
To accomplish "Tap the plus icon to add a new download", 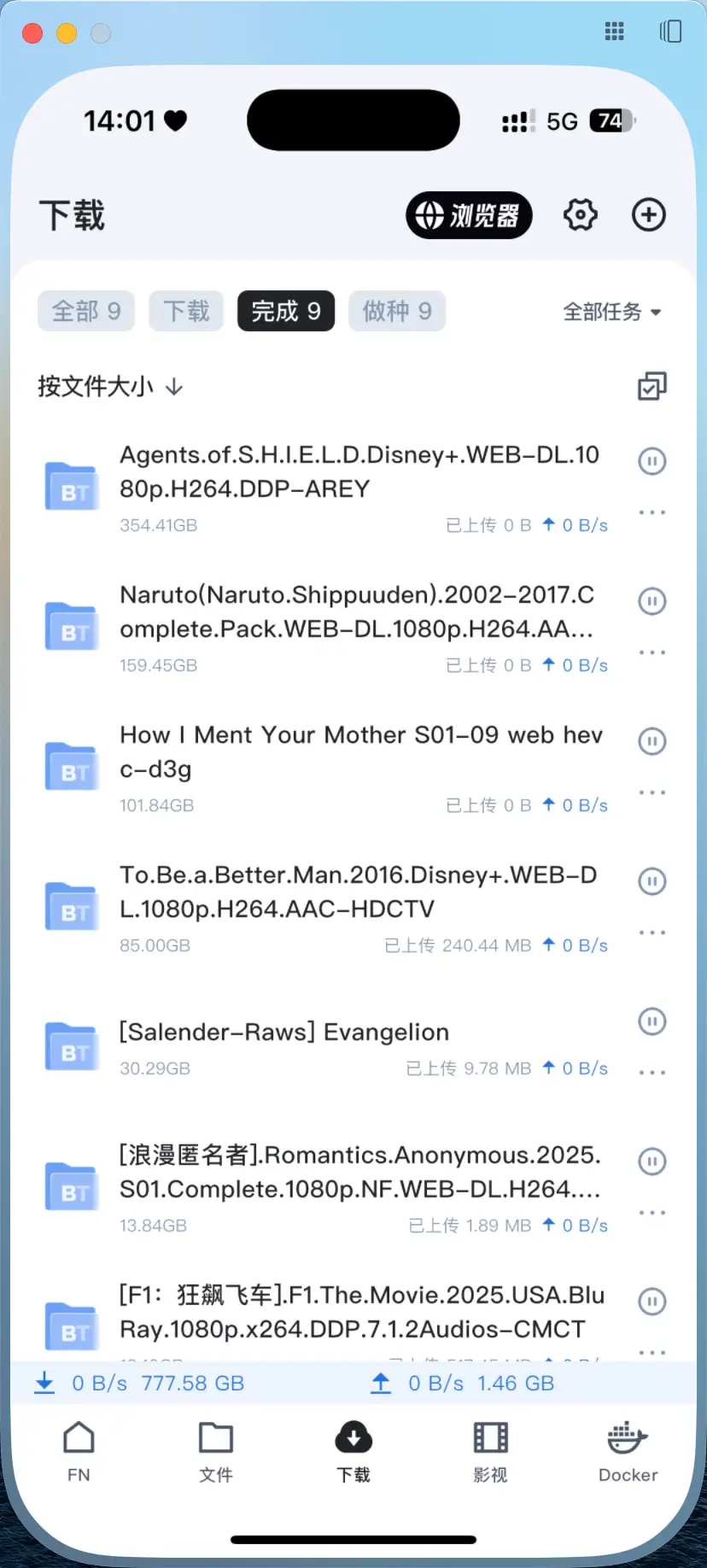I will pyautogui.click(x=648, y=215).
